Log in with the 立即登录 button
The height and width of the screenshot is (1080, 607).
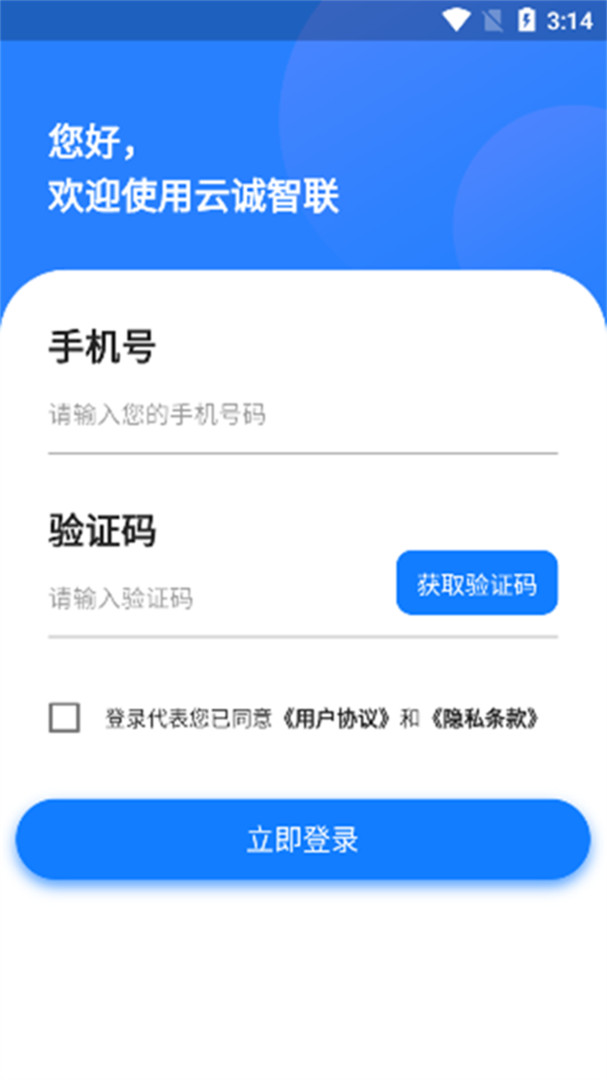click(303, 840)
